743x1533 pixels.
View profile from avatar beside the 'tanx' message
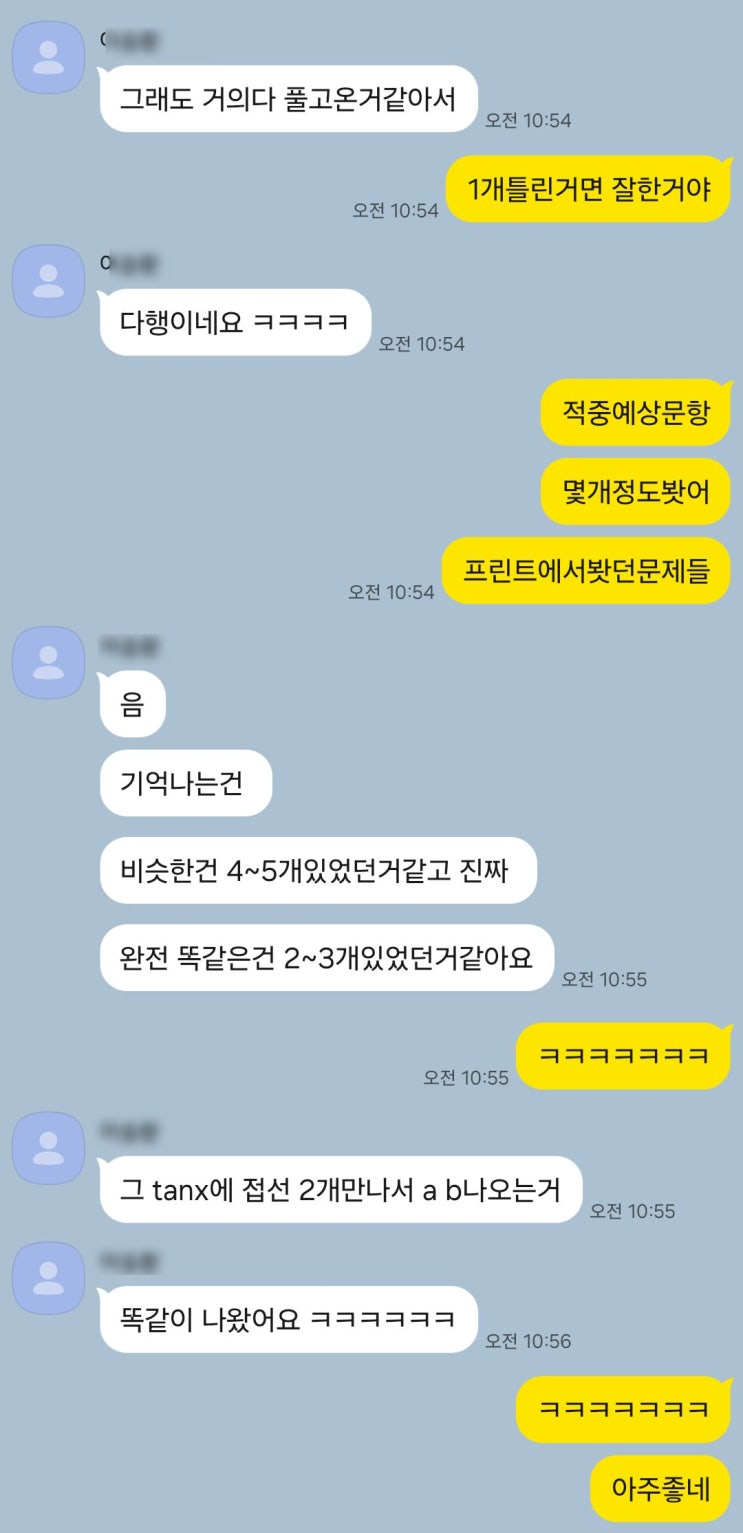[47, 1148]
